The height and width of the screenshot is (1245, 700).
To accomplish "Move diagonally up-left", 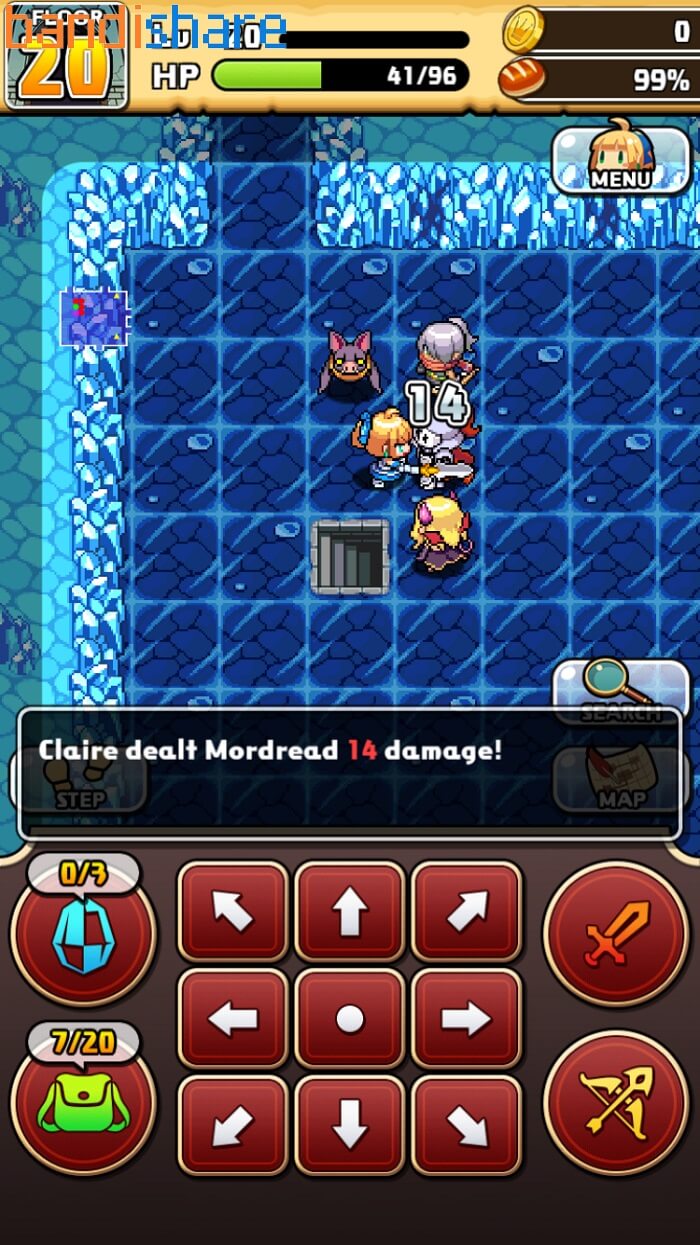I will point(232,912).
